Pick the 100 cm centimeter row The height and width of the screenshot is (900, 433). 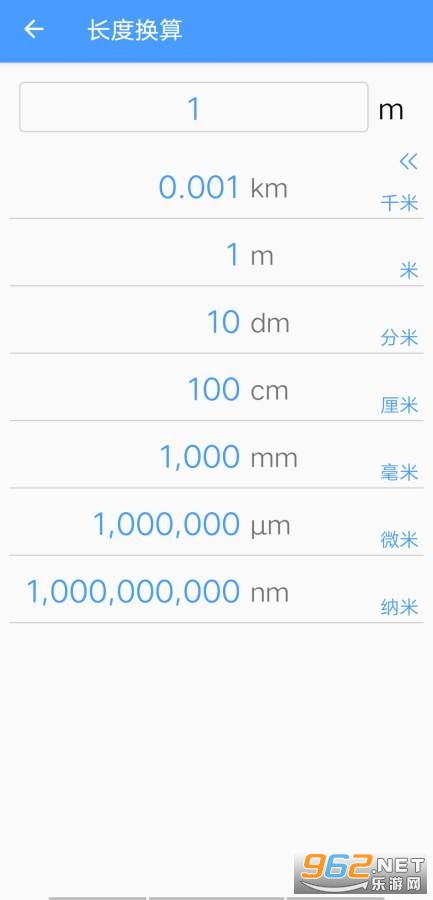(216, 387)
